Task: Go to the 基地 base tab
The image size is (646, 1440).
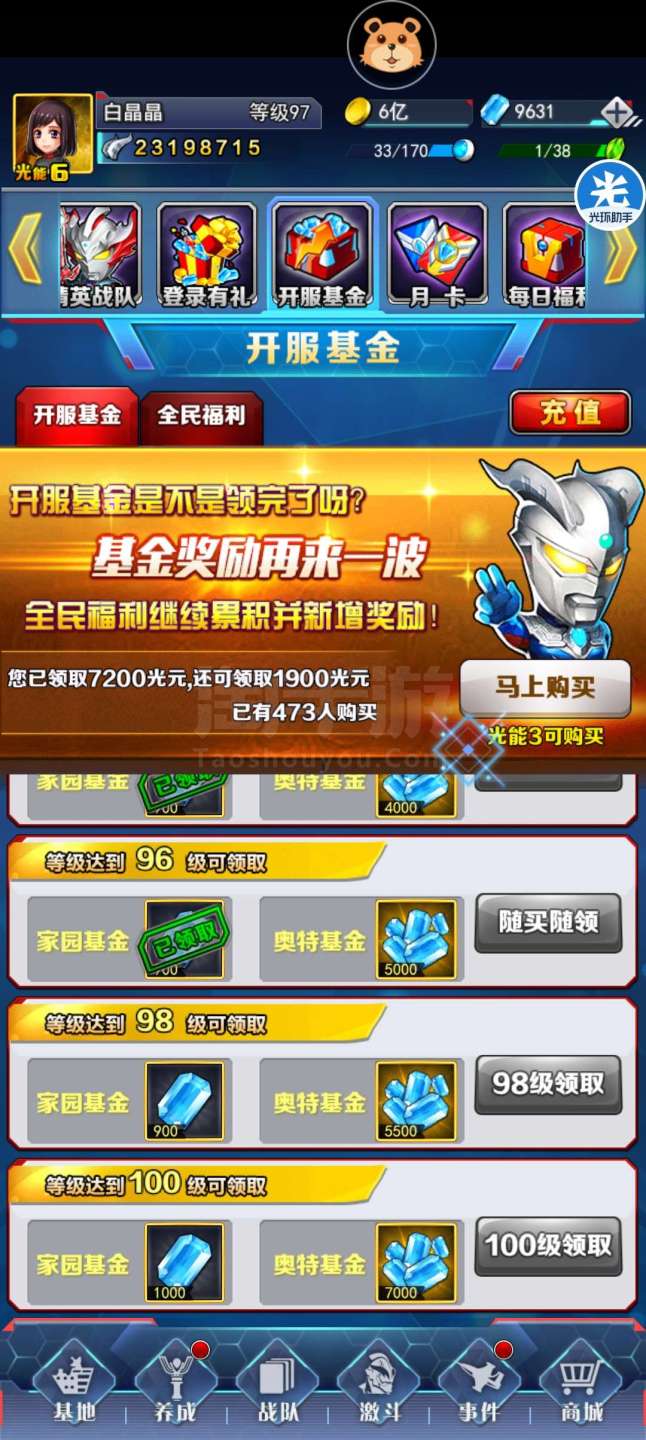Action: tap(75, 1385)
